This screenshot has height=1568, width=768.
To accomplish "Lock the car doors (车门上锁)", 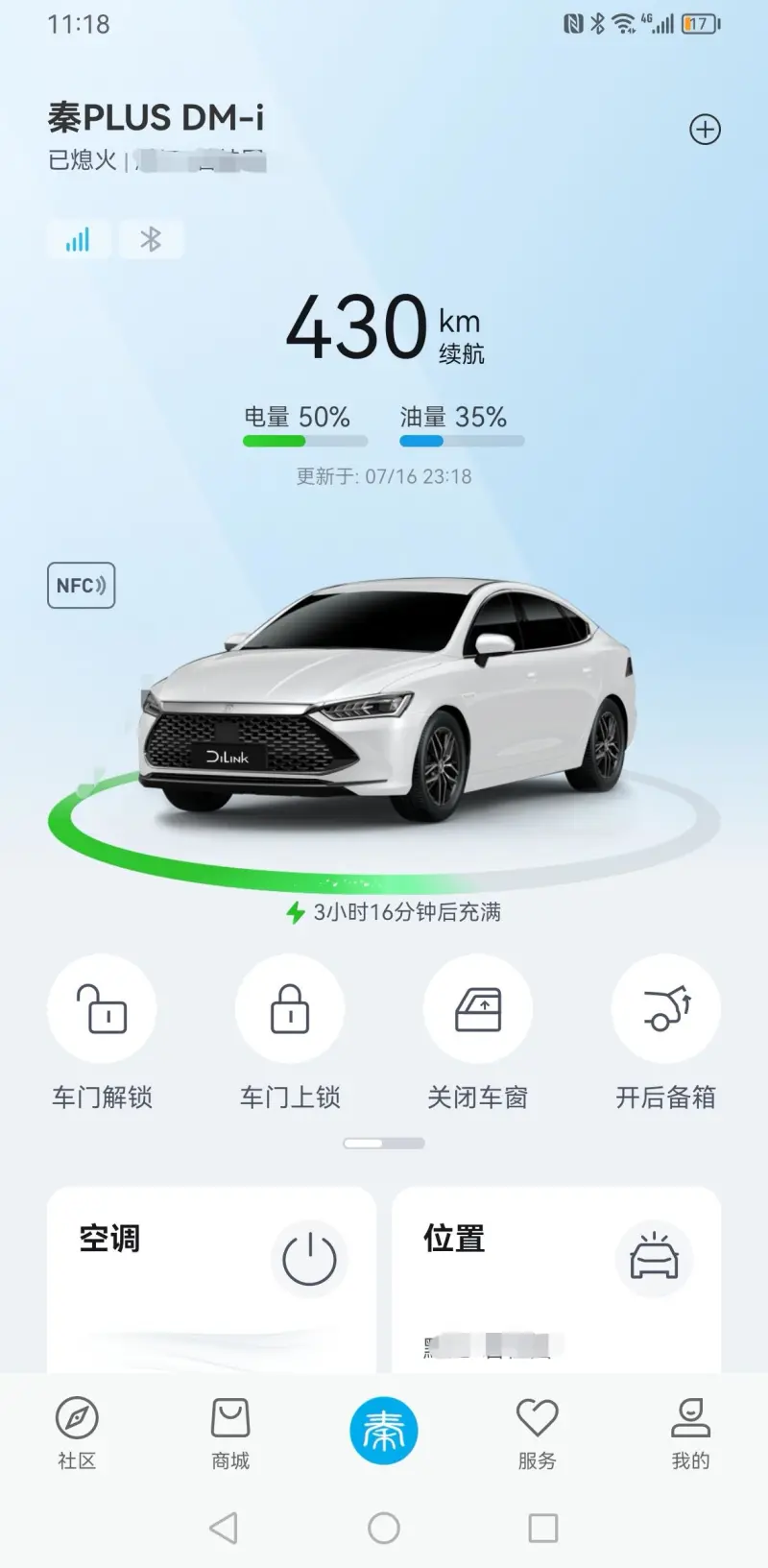I will click(290, 1009).
